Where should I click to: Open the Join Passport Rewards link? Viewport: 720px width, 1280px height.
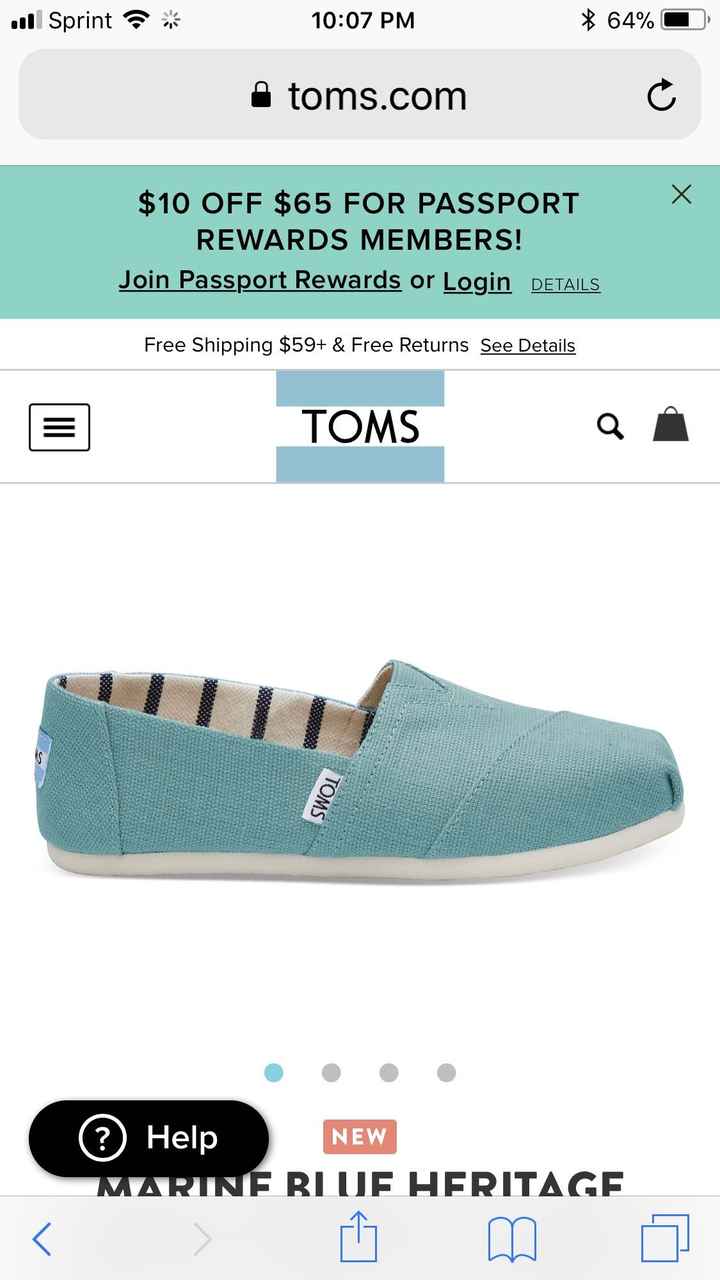pyautogui.click(x=260, y=281)
